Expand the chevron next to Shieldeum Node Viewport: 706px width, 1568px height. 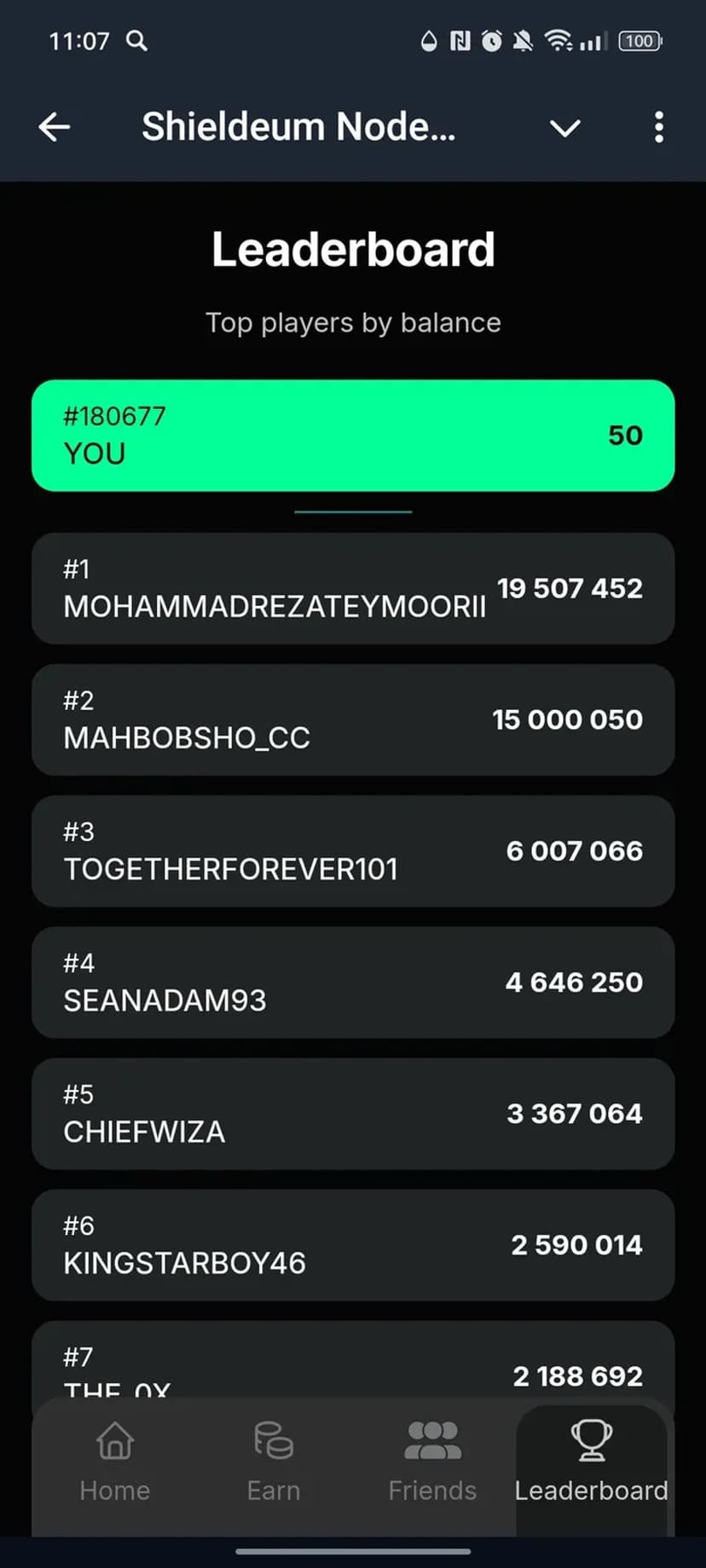point(564,129)
